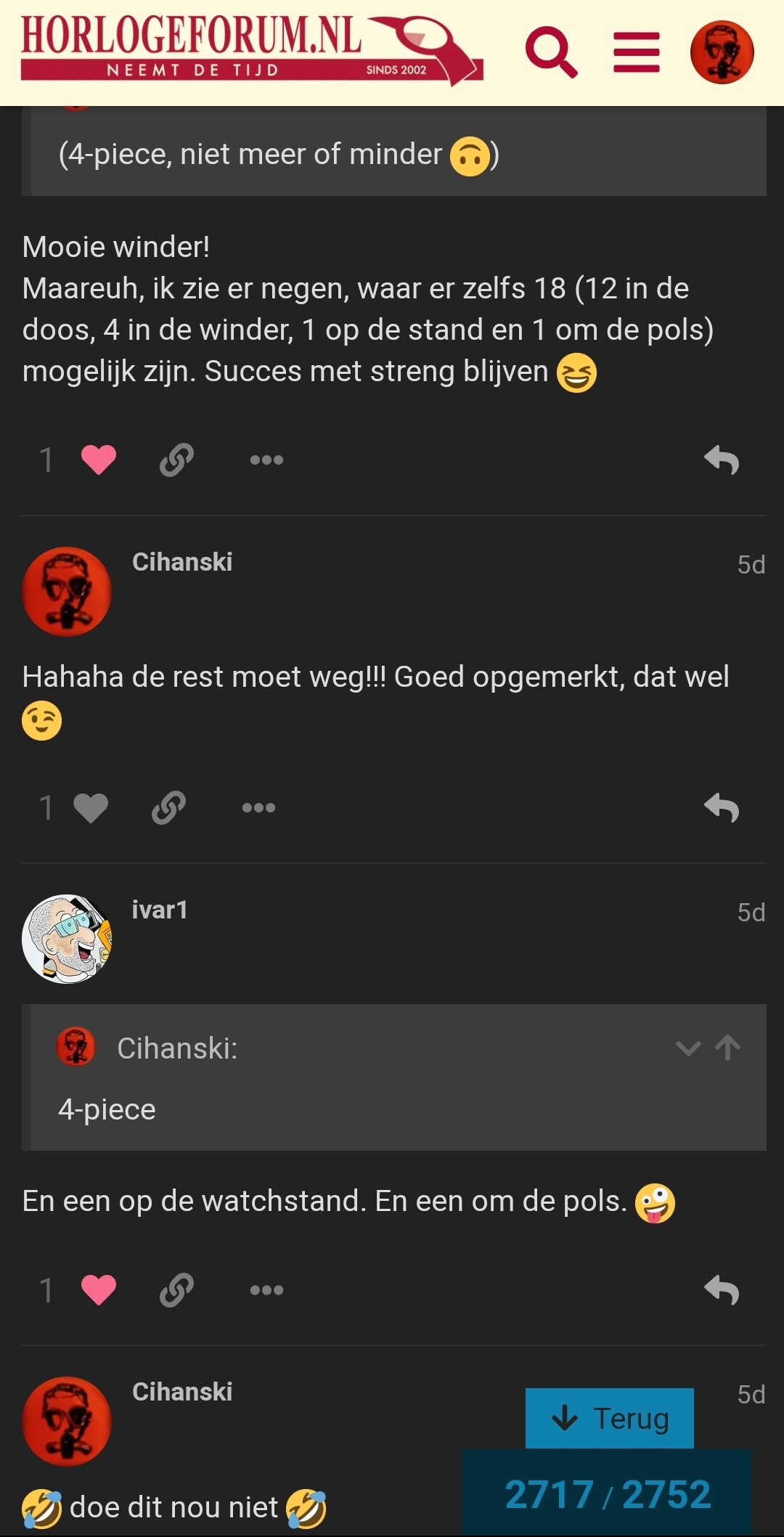Open the hamburger menu
The width and height of the screenshot is (784, 1537).
pyautogui.click(x=636, y=52)
